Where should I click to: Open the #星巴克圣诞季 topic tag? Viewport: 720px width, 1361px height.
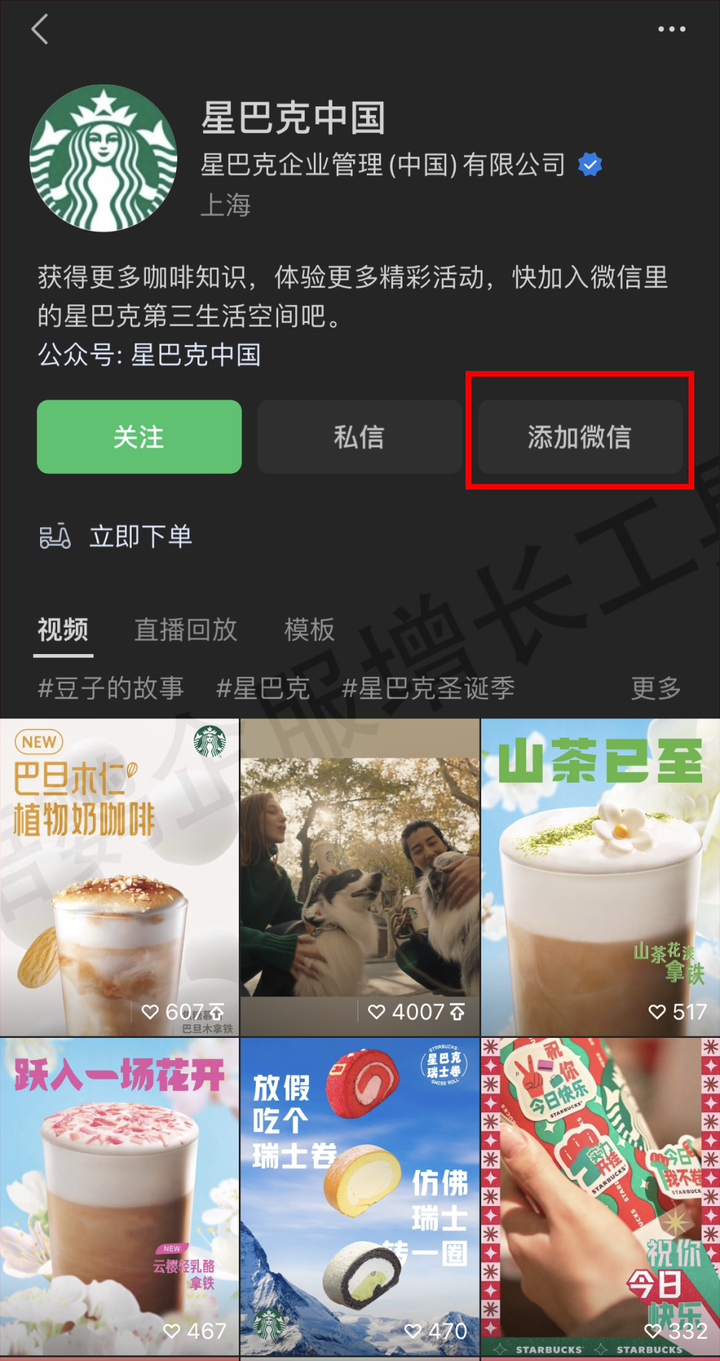(428, 688)
